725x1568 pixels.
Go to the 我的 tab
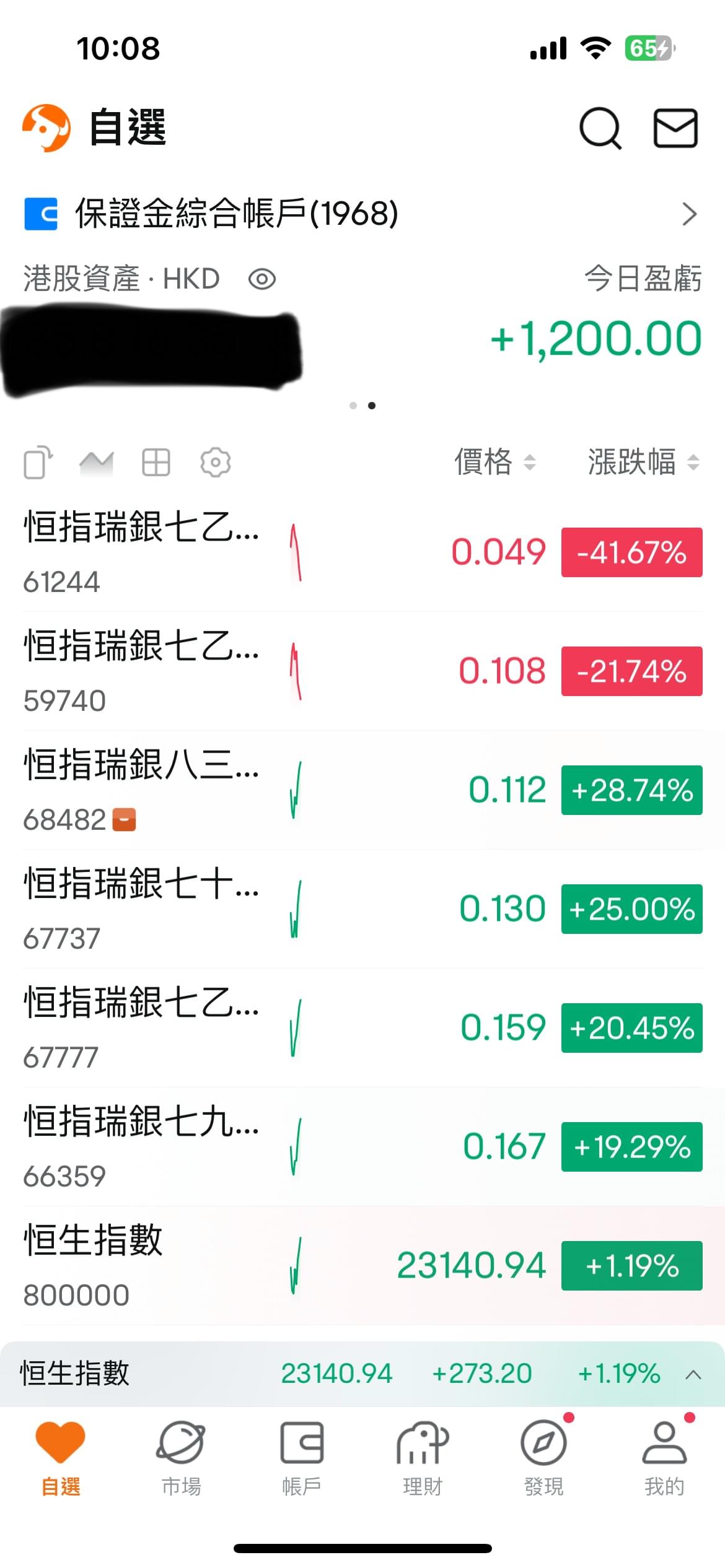(x=664, y=1459)
